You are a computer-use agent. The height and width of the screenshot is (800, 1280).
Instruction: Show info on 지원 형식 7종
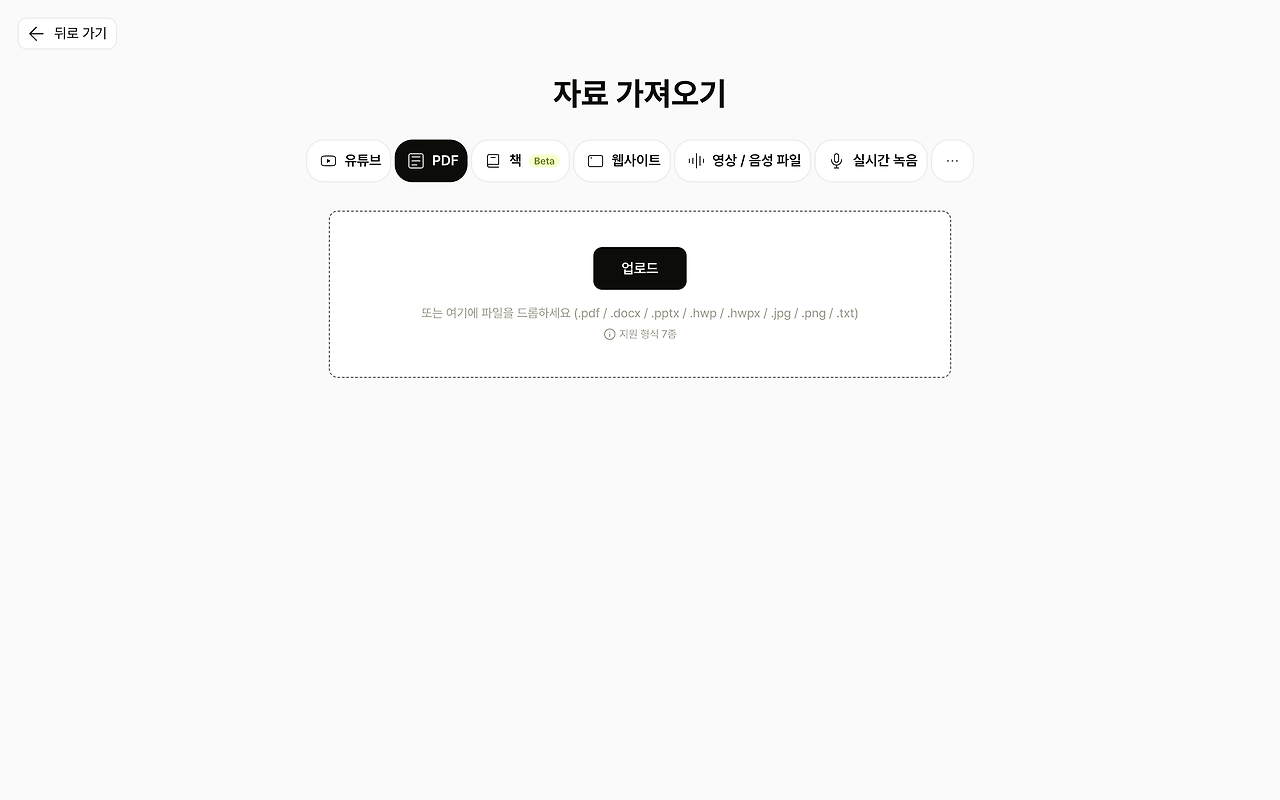(640, 334)
